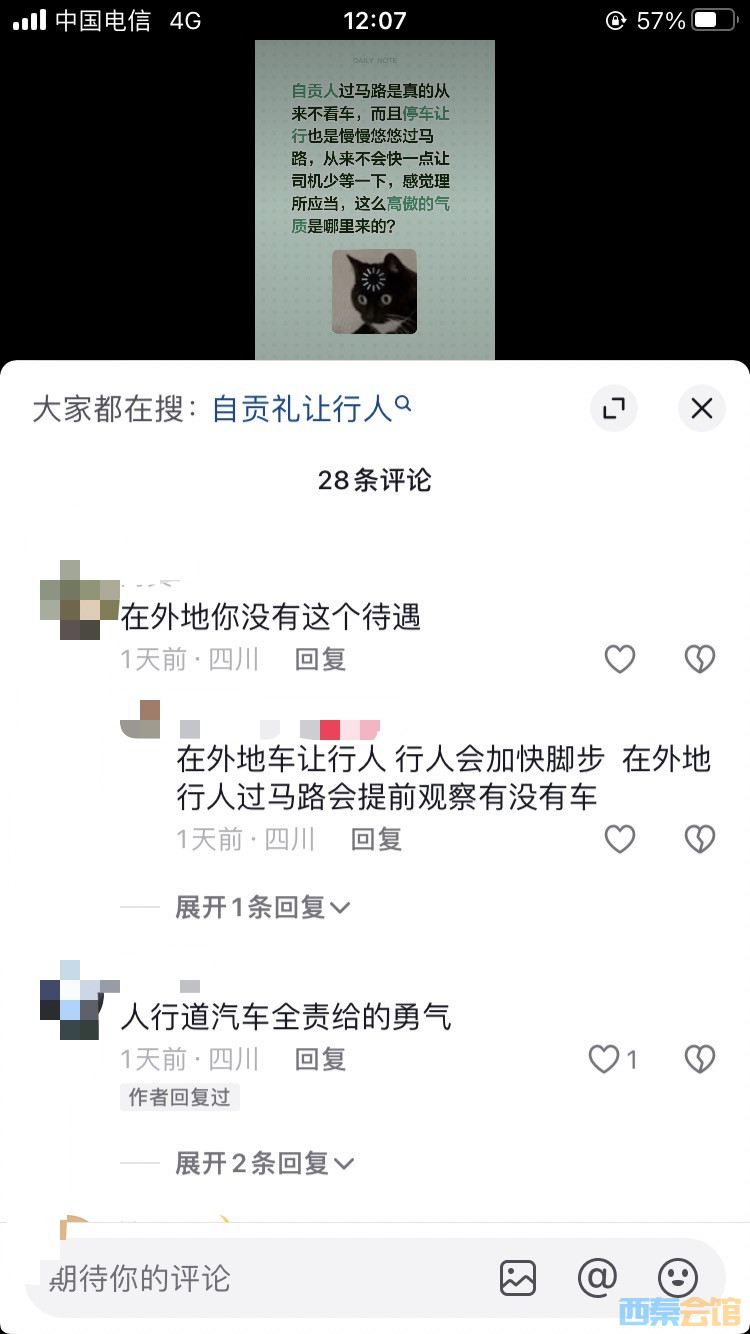Expand comments panel to full screen
The image size is (750, 1334).
pyautogui.click(x=613, y=408)
